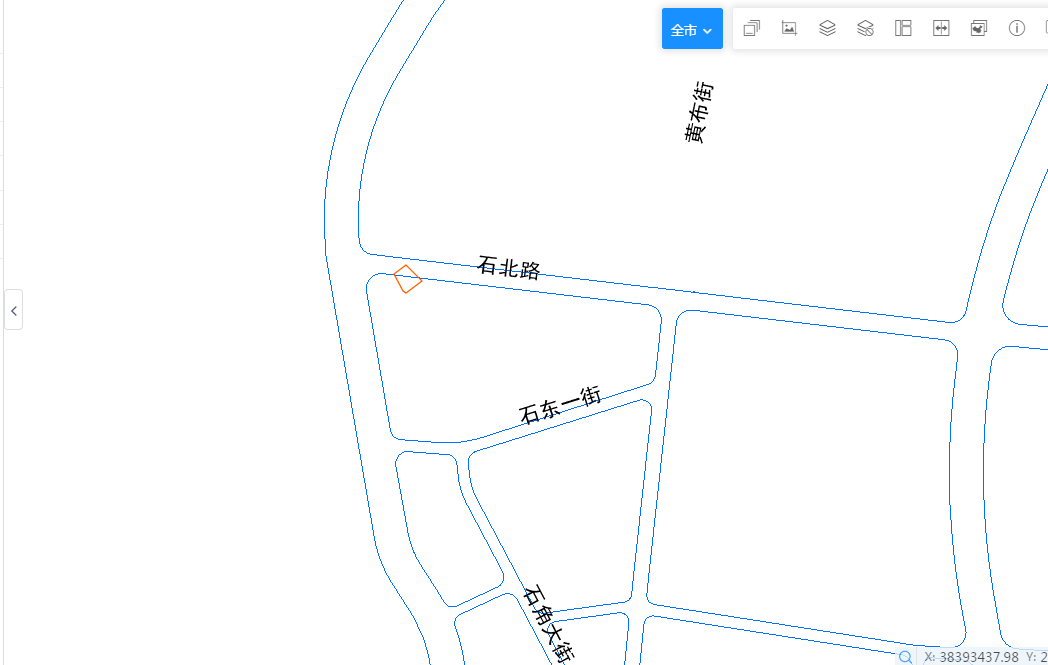This screenshot has height=665, width=1048.
Task: Tap the information icon in toolbar
Action: pos(1017,28)
